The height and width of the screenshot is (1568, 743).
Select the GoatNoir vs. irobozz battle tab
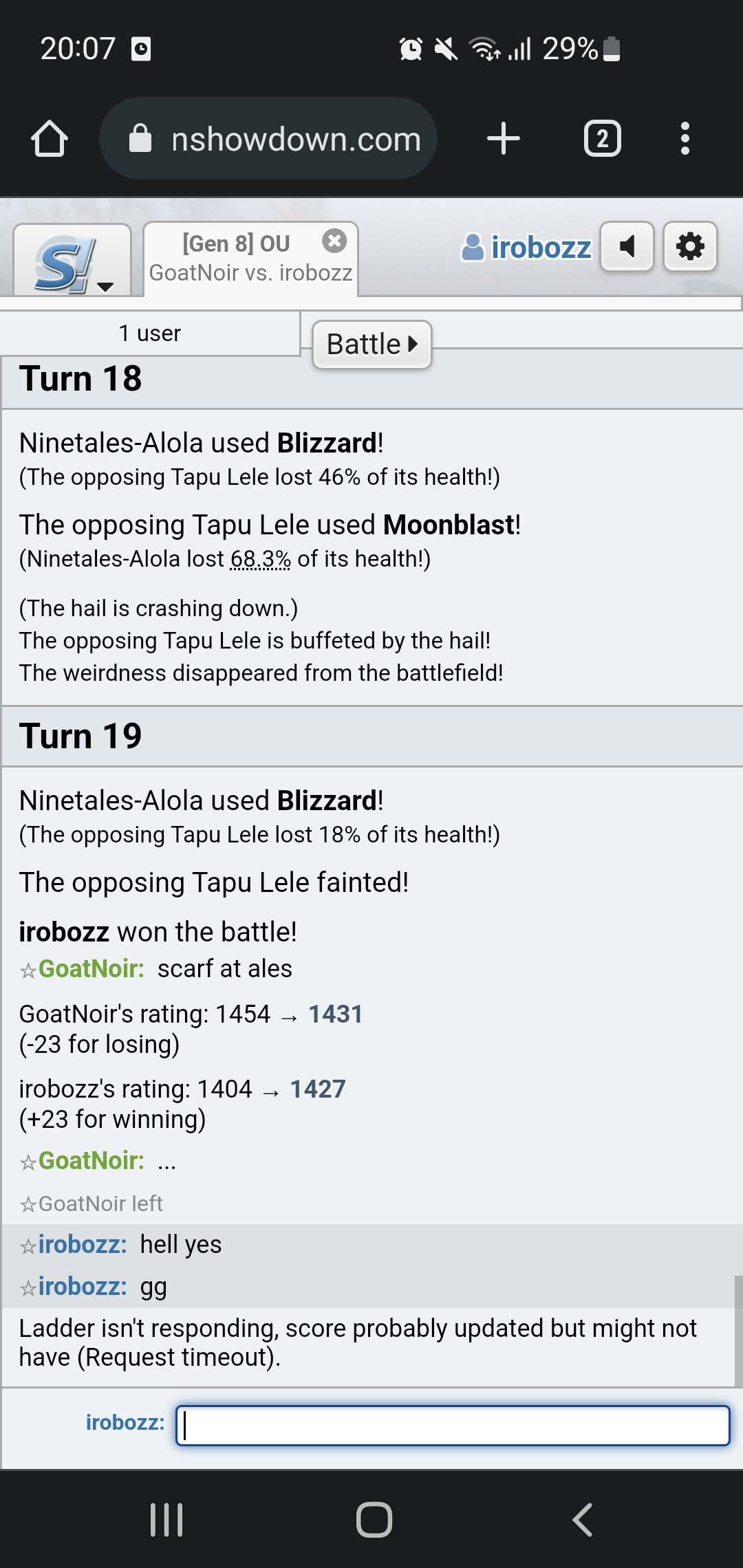(250, 259)
